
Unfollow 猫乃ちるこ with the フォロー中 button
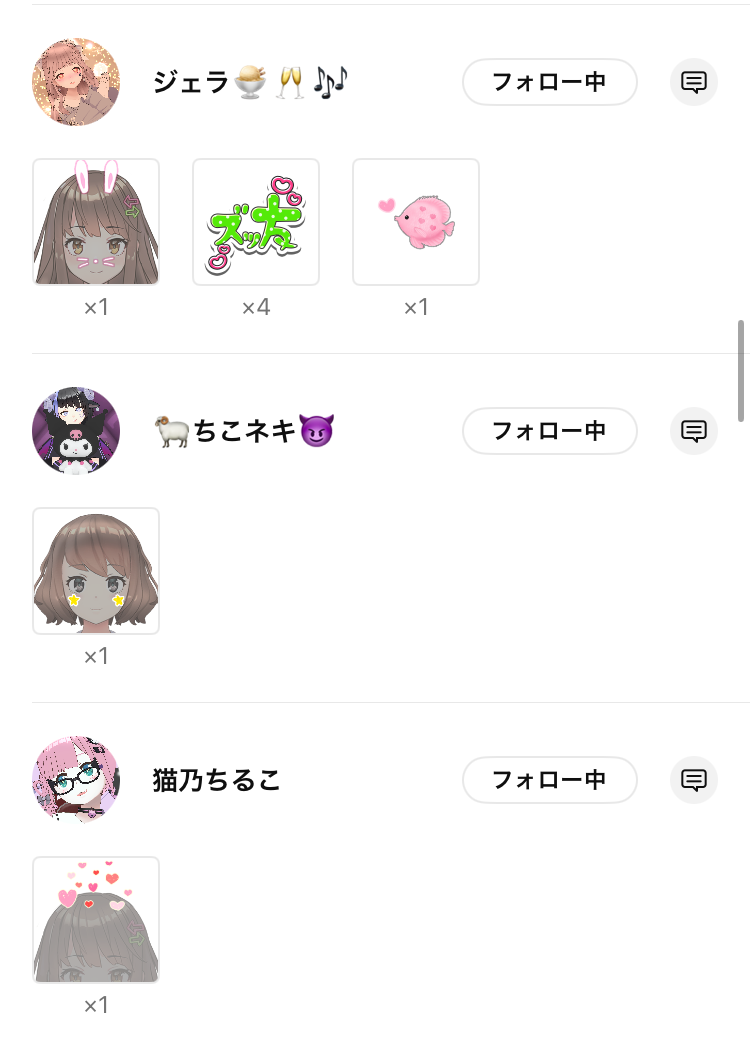click(x=549, y=780)
